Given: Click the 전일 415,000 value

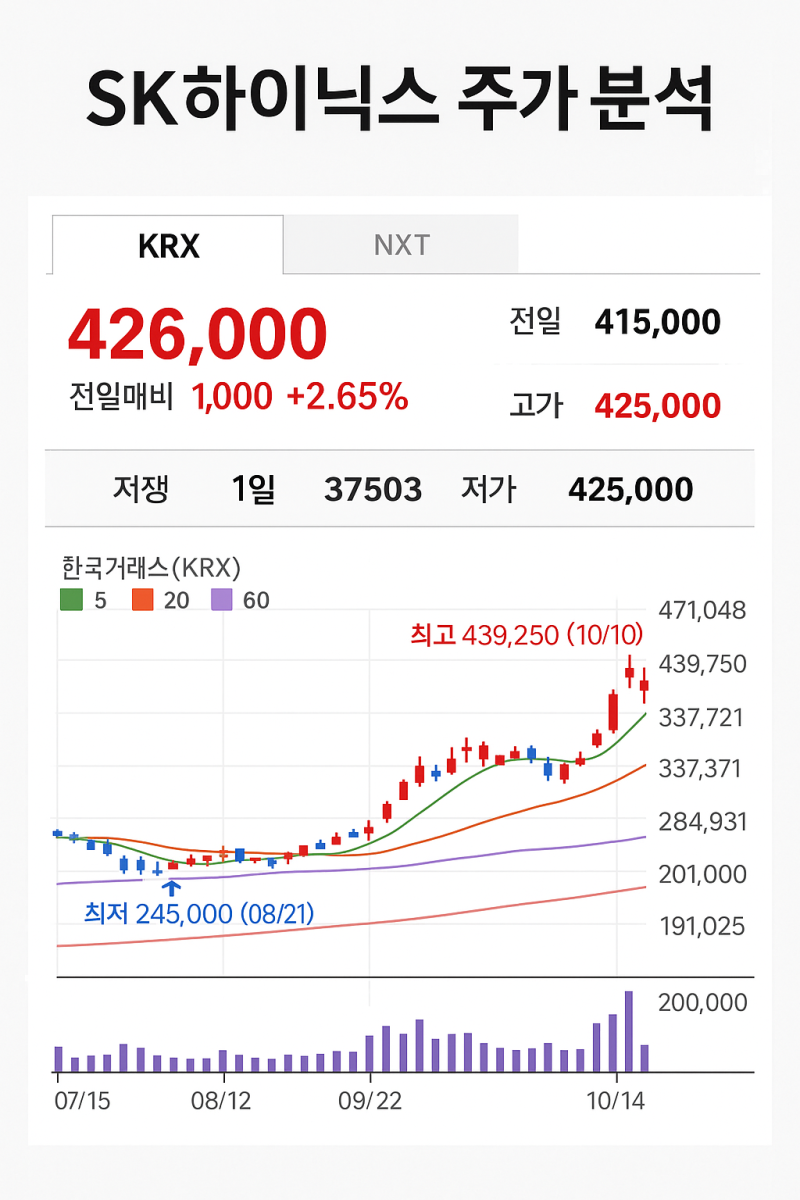Looking at the screenshot, I should 657,322.
